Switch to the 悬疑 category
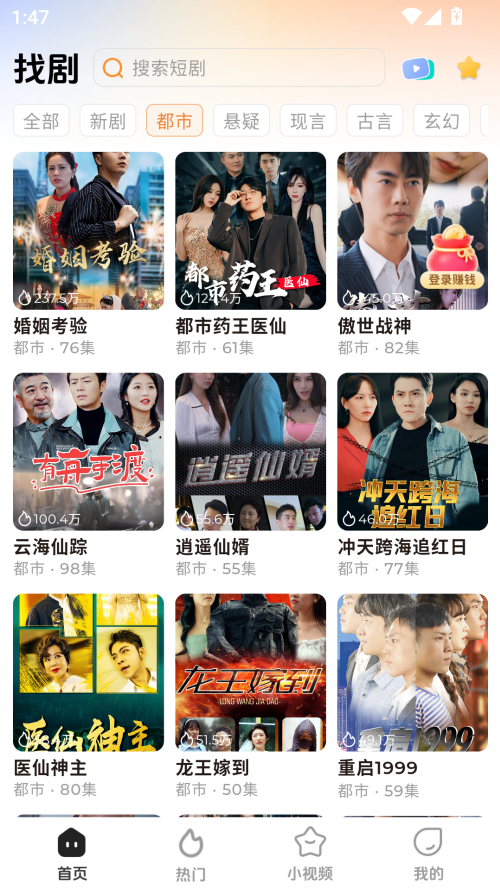 click(241, 121)
